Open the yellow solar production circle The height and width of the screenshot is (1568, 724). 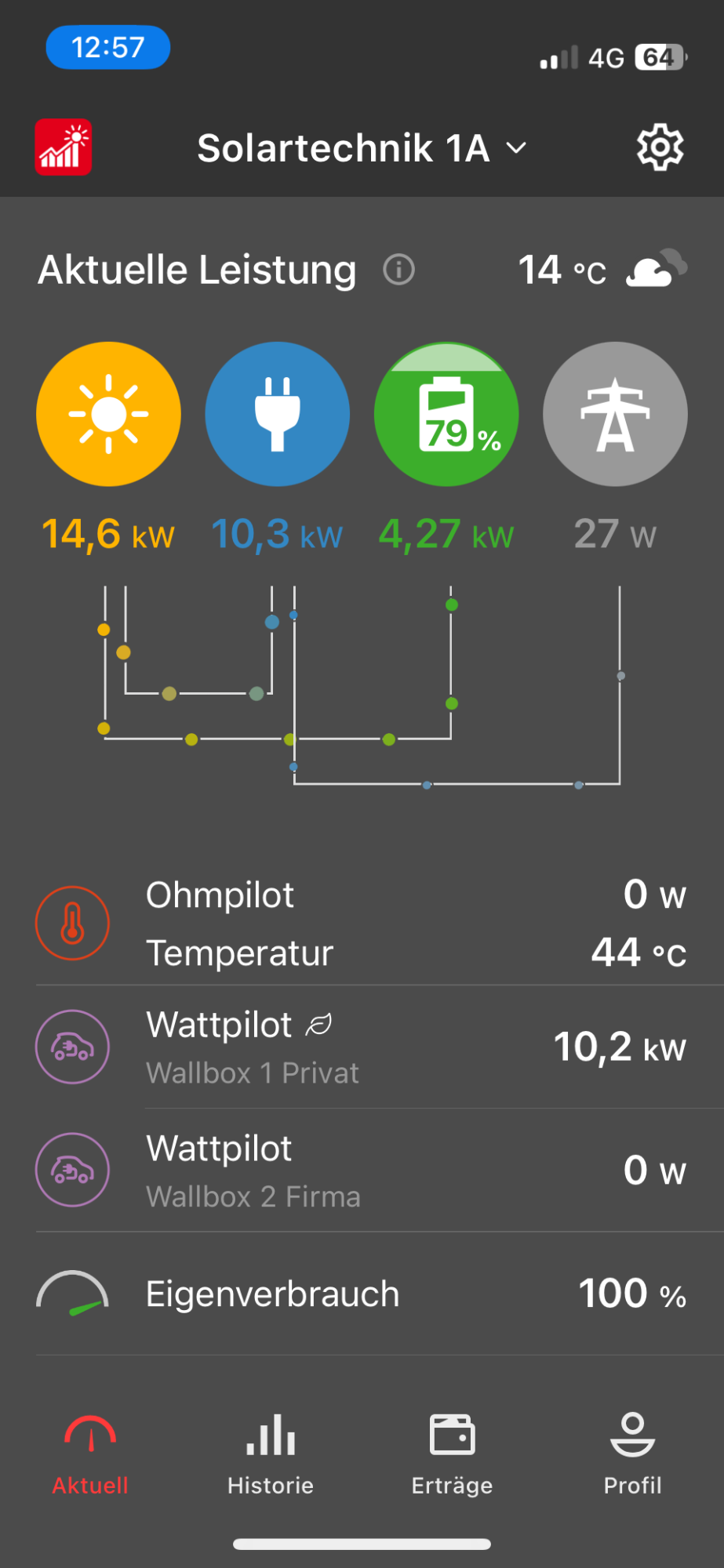pos(108,414)
